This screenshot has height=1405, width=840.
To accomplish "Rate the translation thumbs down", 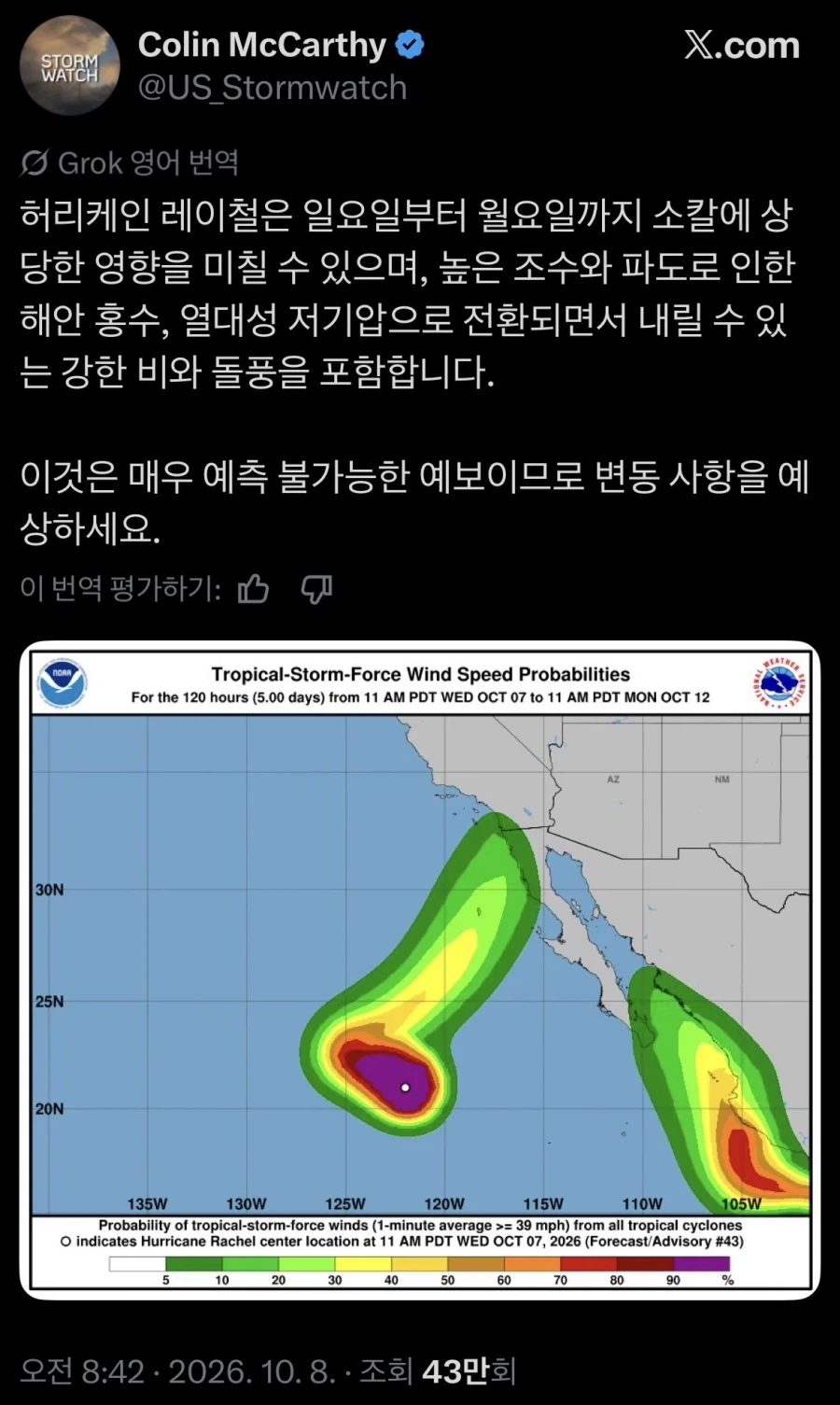I will point(316,589).
